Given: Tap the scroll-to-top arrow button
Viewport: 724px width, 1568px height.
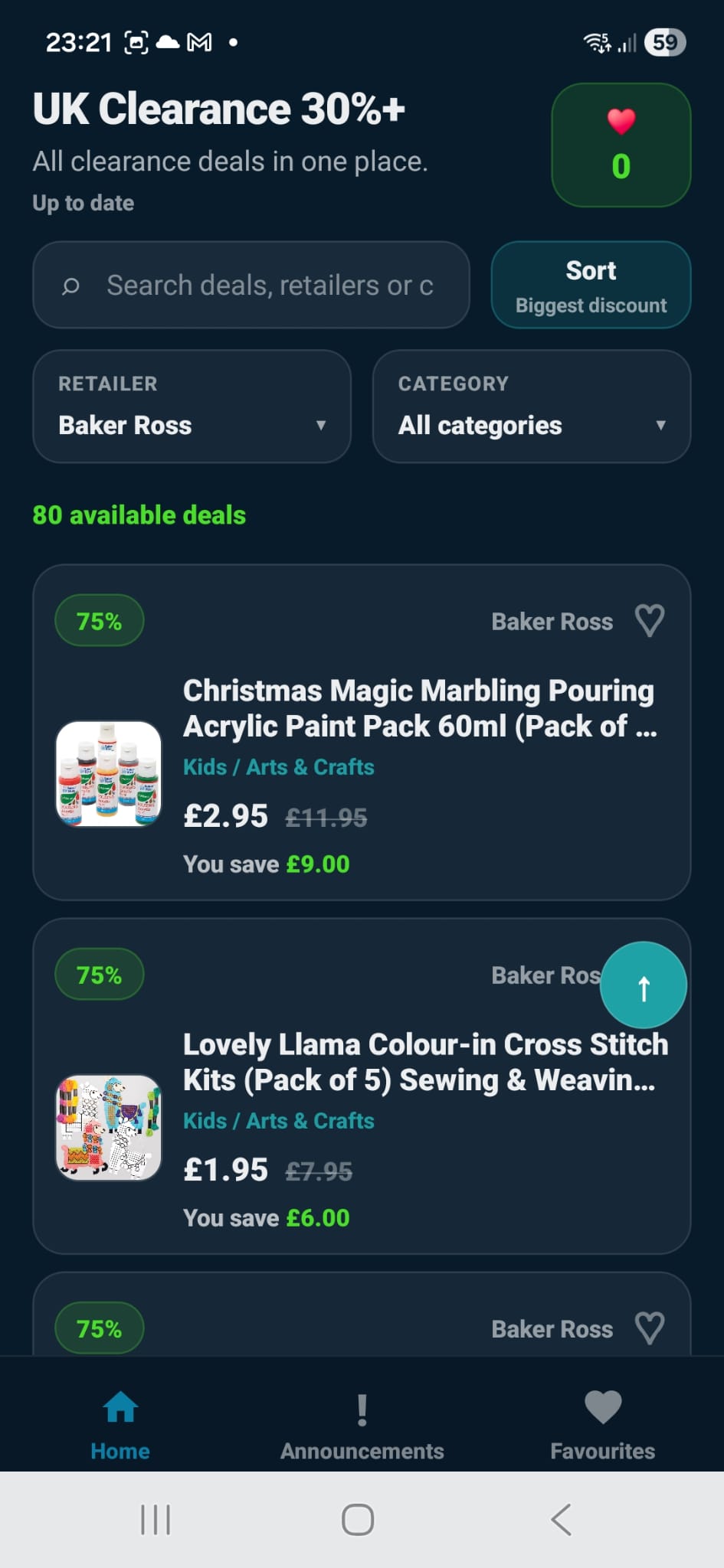Looking at the screenshot, I should (x=644, y=985).
